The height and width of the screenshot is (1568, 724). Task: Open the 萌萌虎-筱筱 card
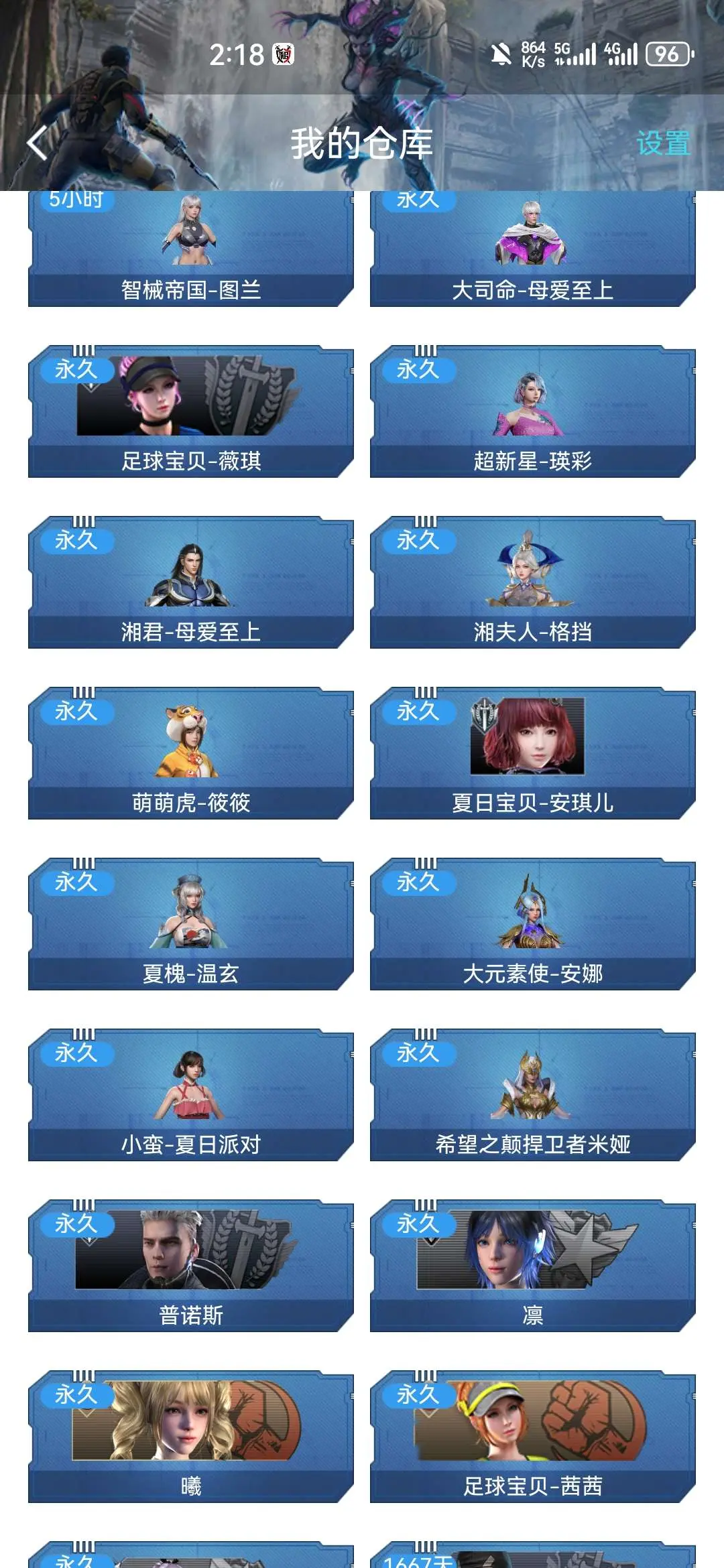coord(190,753)
